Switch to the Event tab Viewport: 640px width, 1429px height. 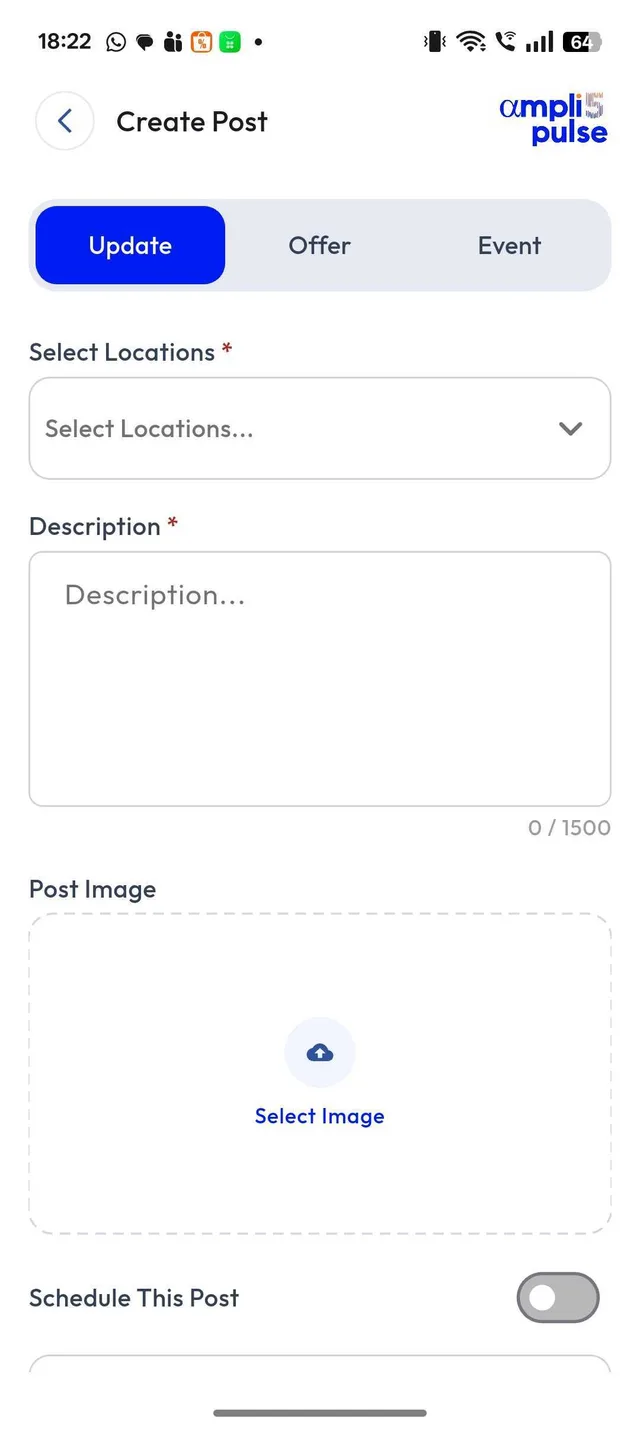pyautogui.click(x=509, y=245)
